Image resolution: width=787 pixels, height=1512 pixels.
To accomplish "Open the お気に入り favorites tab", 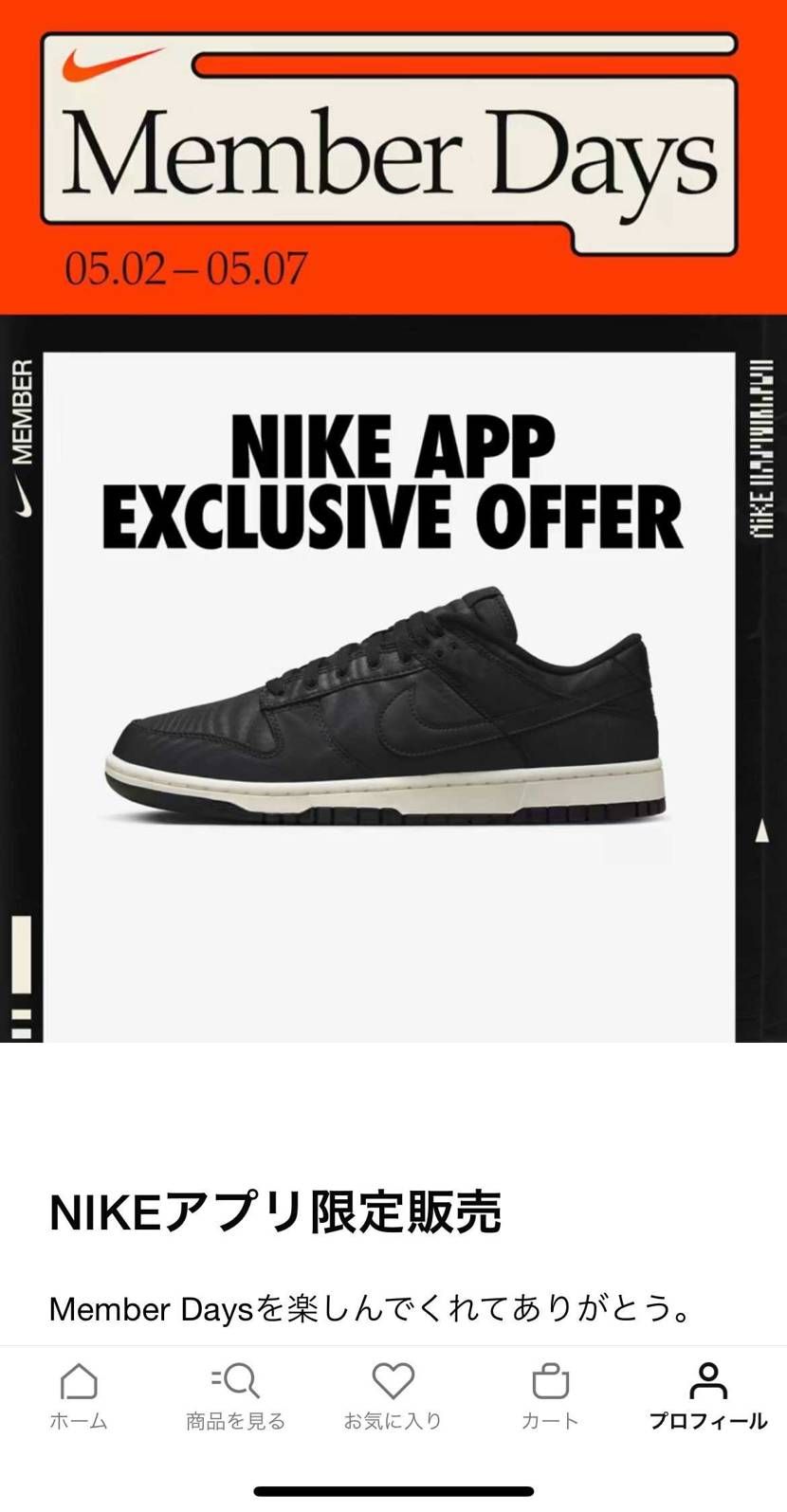I will point(393,1395).
